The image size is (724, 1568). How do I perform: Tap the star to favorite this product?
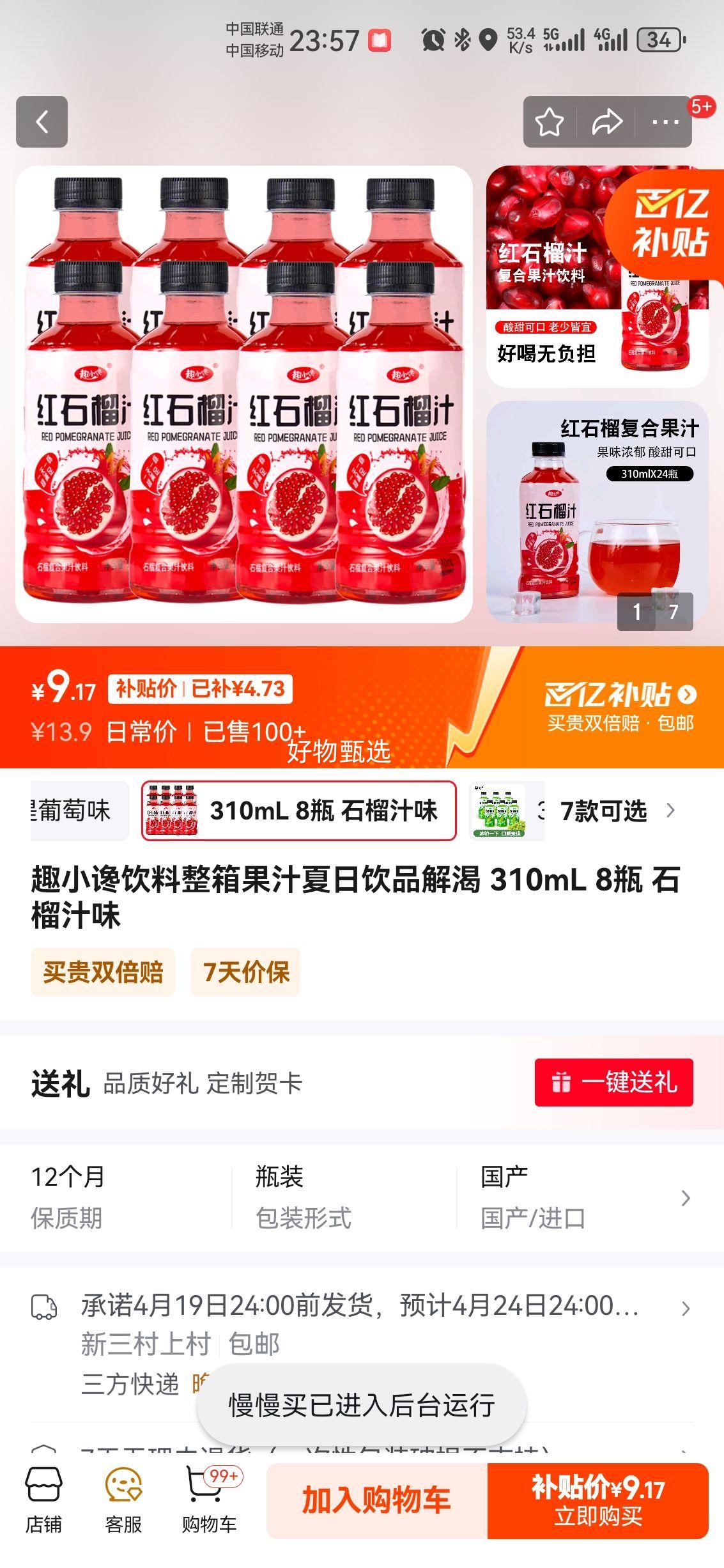[551, 123]
